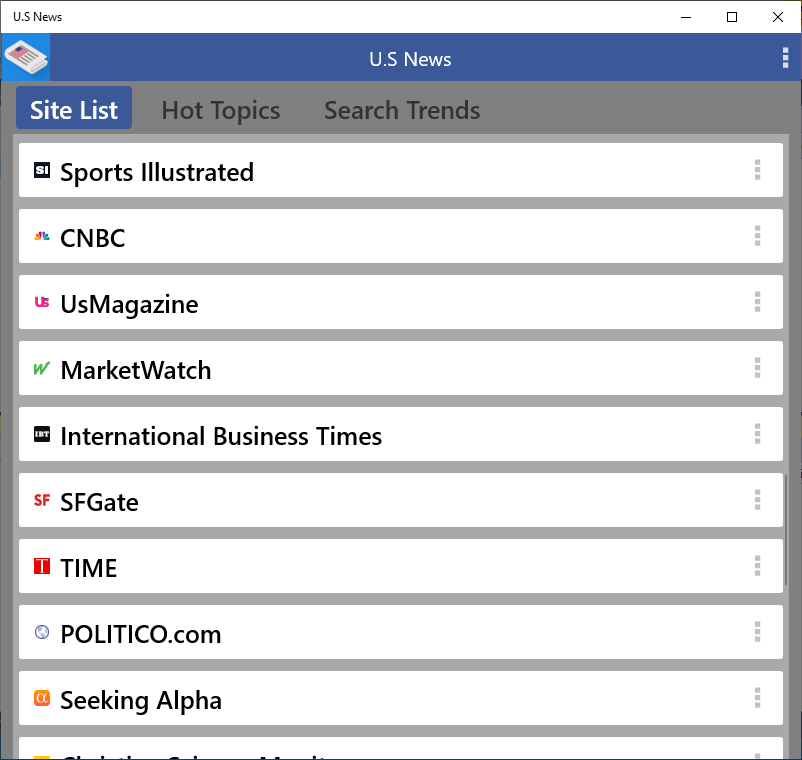The height and width of the screenshot is (760, 802).
Task: Show more options for Sports Illustrated
Action: [757, 171]
